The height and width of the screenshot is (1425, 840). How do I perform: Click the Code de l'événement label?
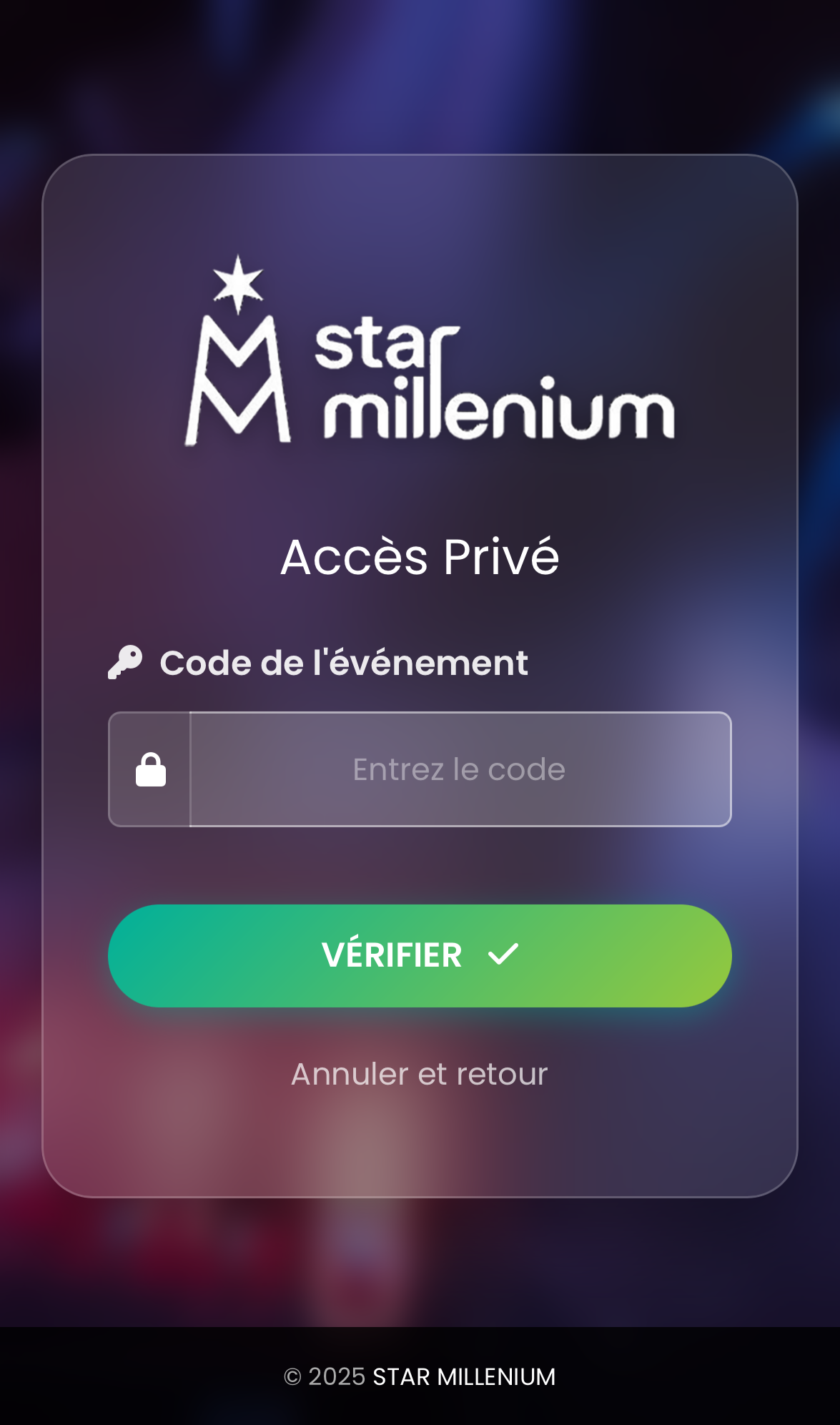tap(343, 662)
